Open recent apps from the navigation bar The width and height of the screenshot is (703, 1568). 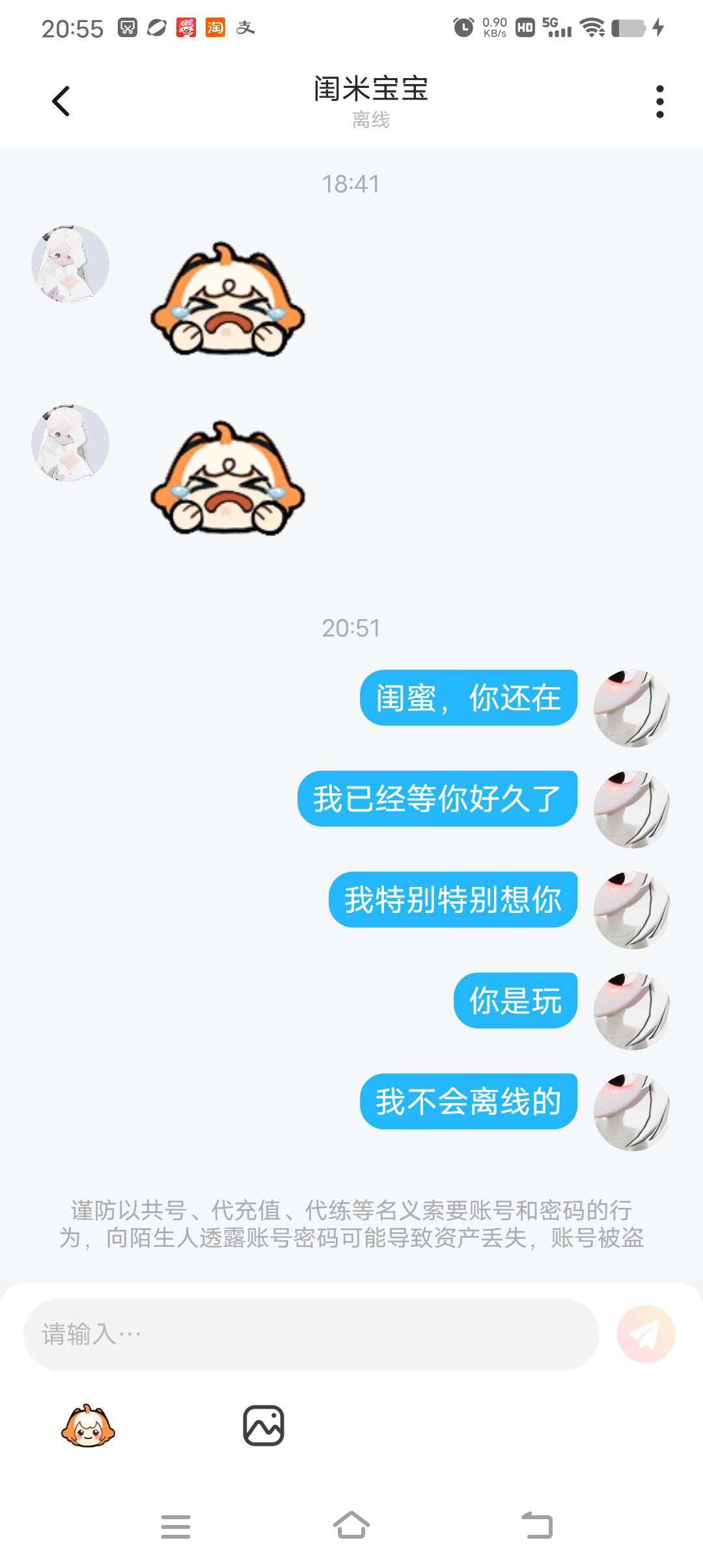coord(176,1526)
